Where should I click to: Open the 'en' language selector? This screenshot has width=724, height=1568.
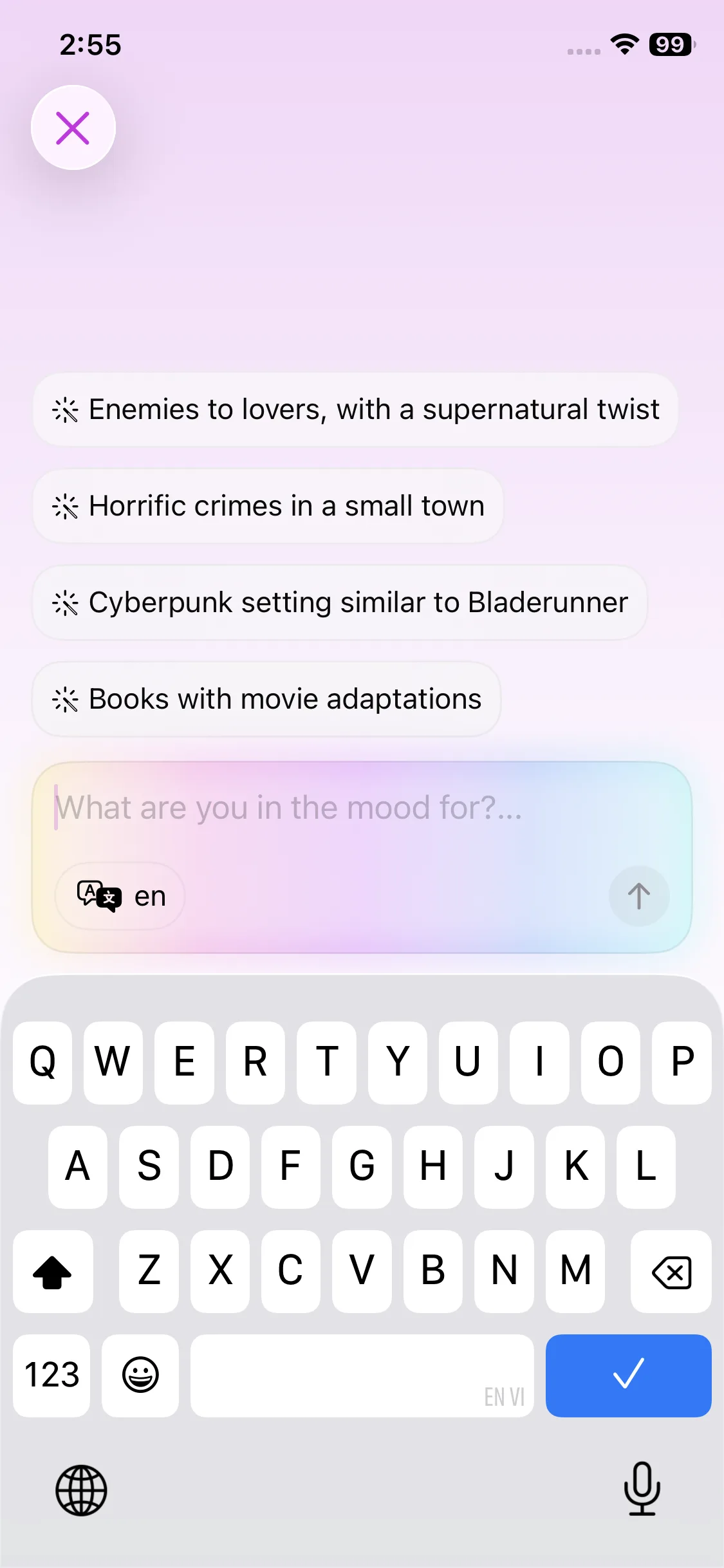[120, 896]
